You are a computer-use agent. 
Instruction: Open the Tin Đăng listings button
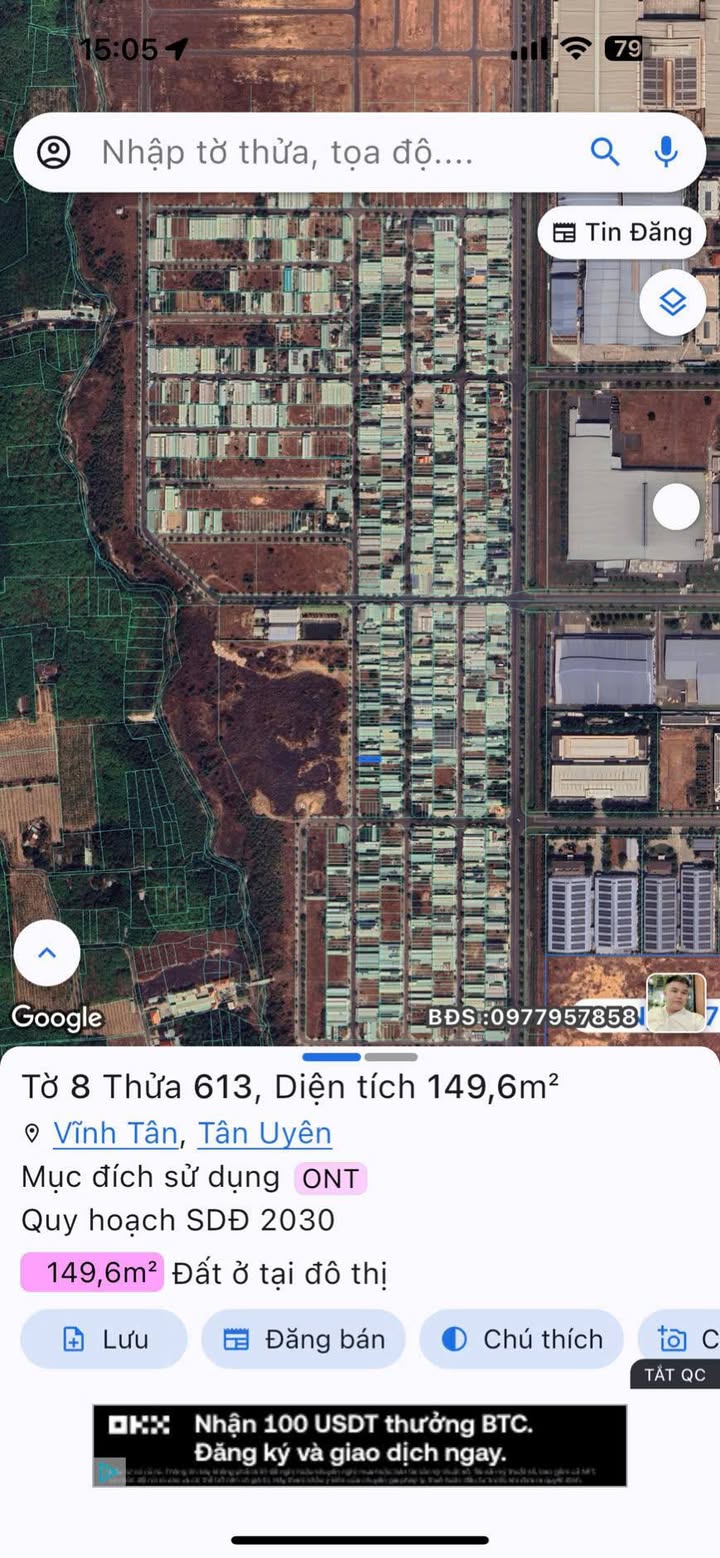(x=622, y=232)
